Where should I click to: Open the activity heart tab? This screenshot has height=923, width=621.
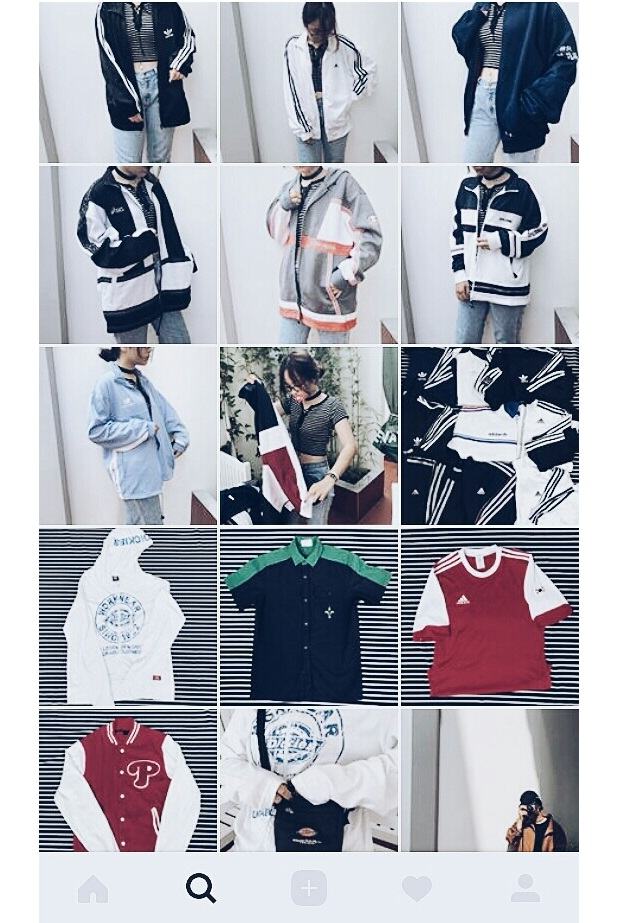(x=417, y=887)
